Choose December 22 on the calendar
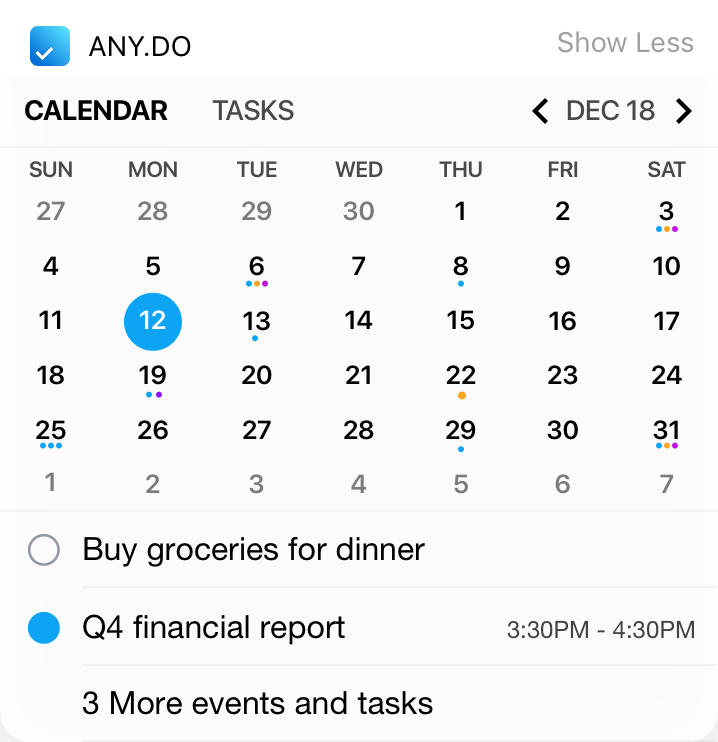Screen dimensions: 718x742 [x=461, y=376]
